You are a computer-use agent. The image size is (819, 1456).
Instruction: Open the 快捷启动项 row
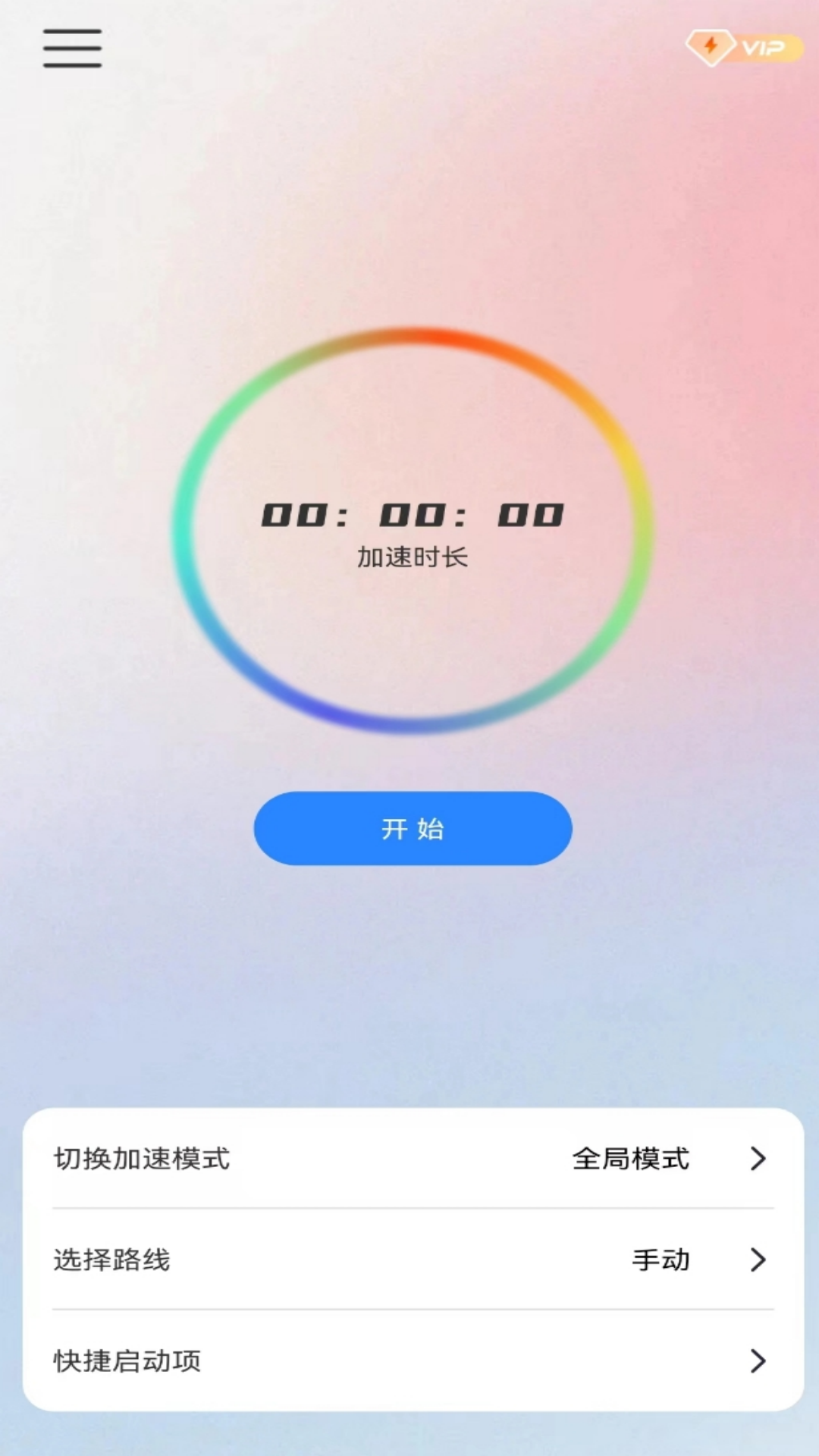pyautogui.click(x=413, y=1360)
